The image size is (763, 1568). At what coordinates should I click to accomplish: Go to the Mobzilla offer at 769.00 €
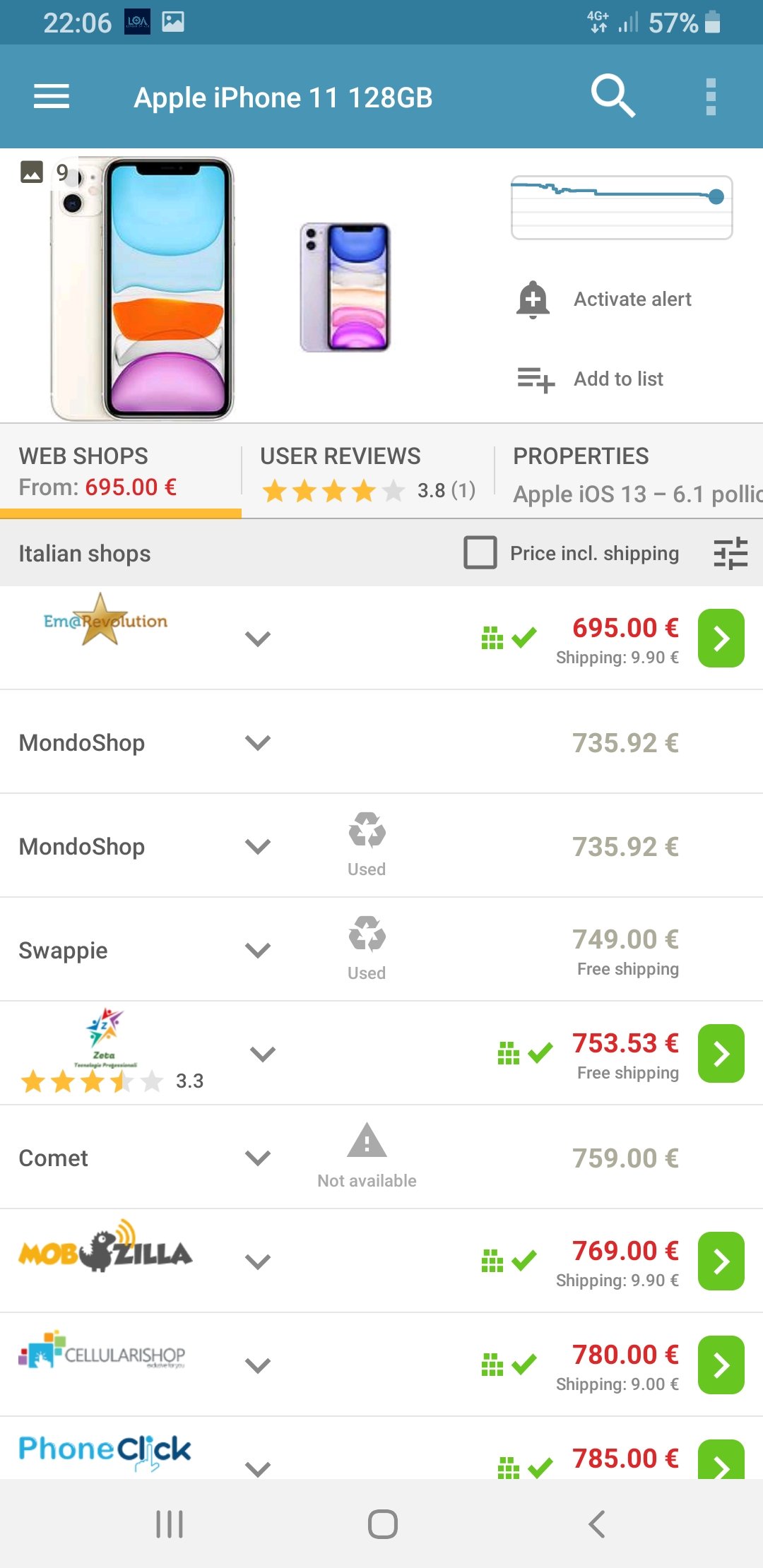click(x=721, y=1261)
